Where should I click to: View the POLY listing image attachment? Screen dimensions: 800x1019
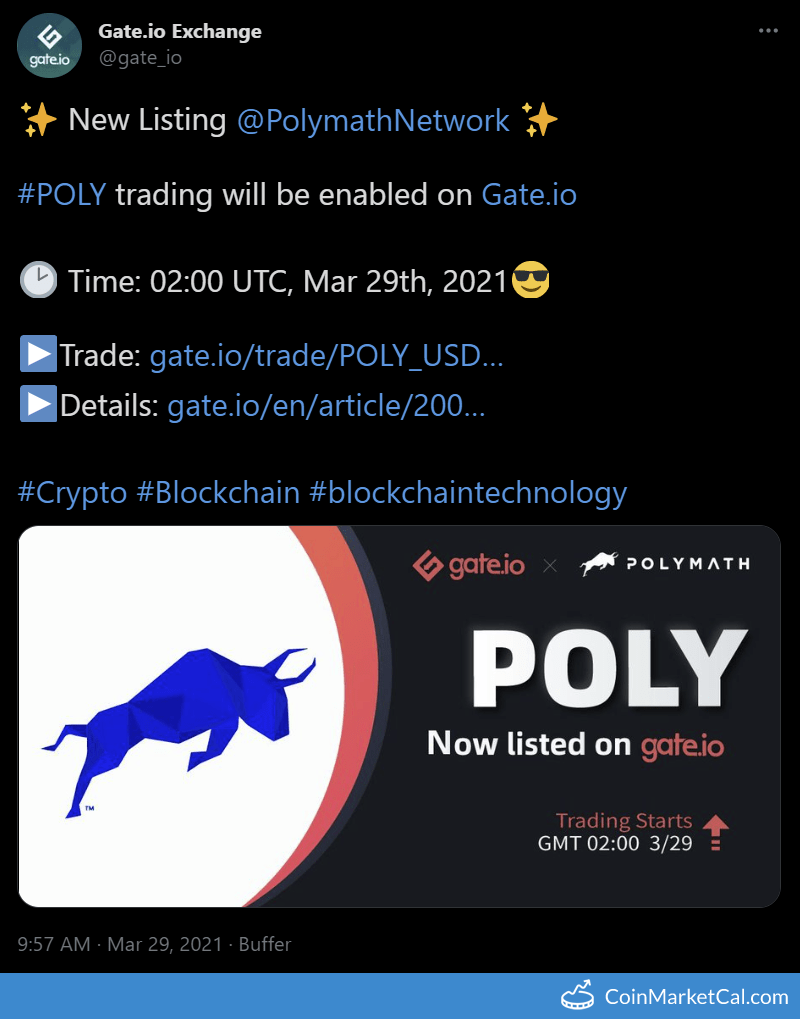pyautogui.click(x=399, y=716)
